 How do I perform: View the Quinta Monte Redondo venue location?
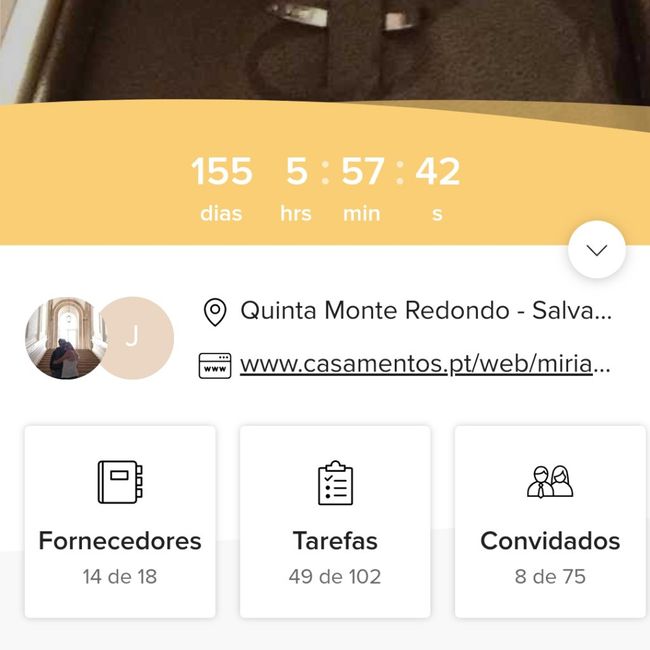click(424, 311)
